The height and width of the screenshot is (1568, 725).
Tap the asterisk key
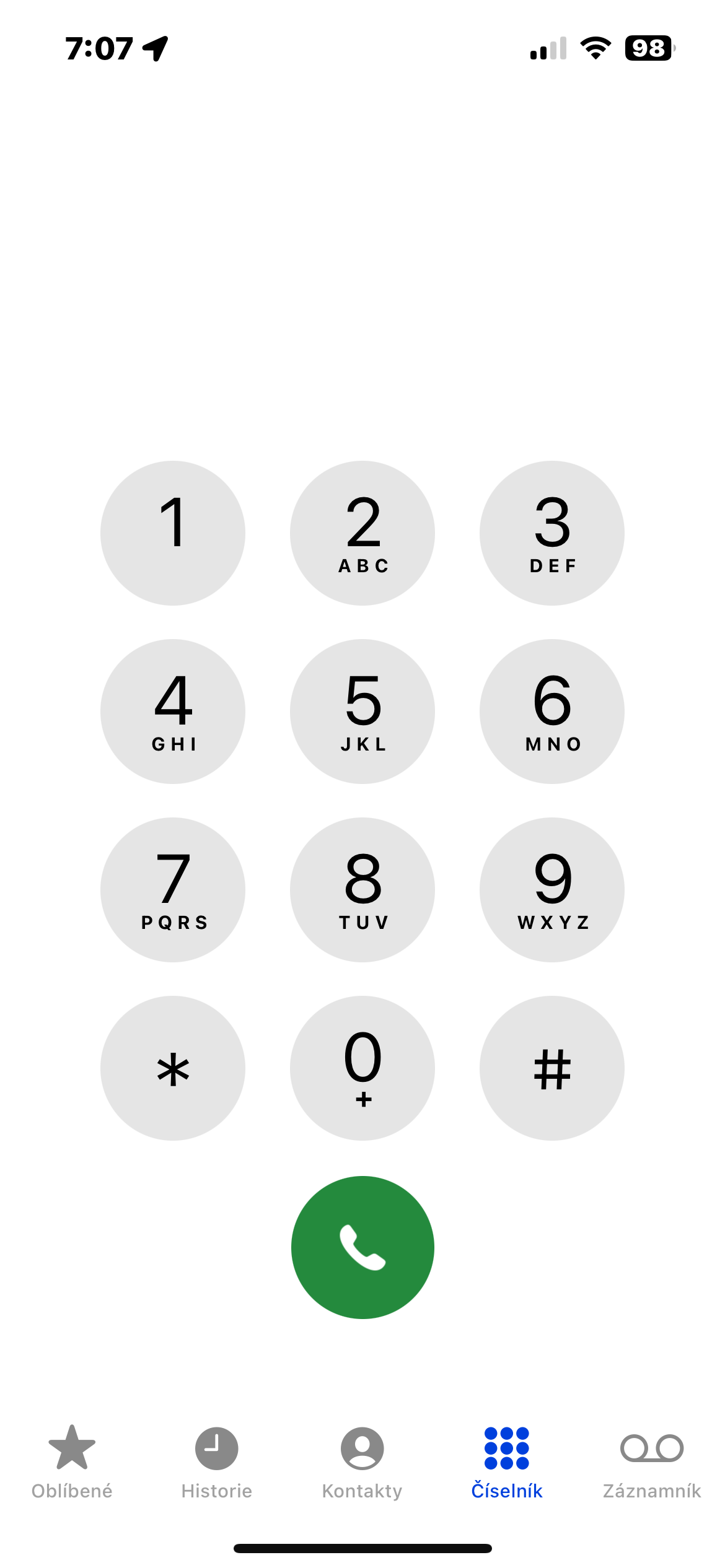173,1068
